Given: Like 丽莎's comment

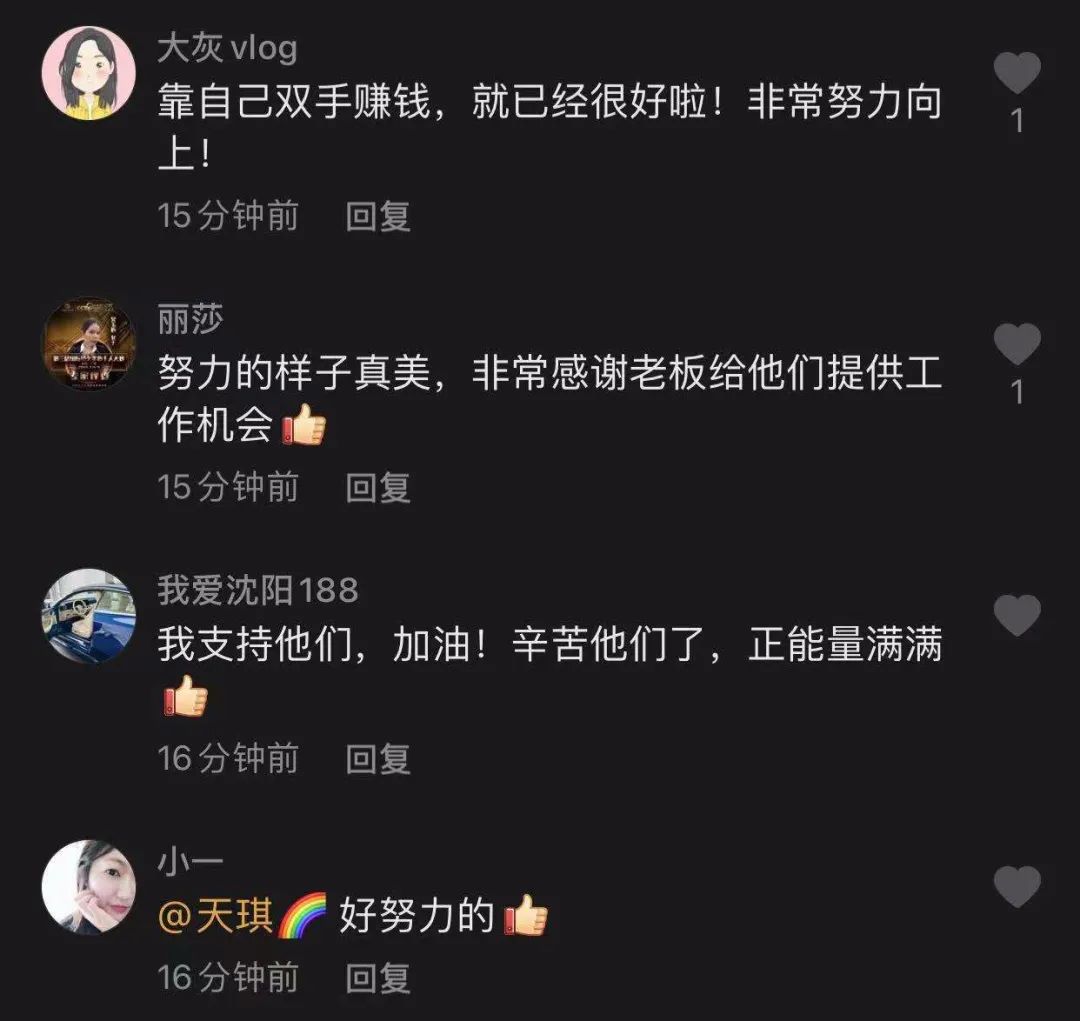Looking at the screenshot, I should coord(1017,346).
